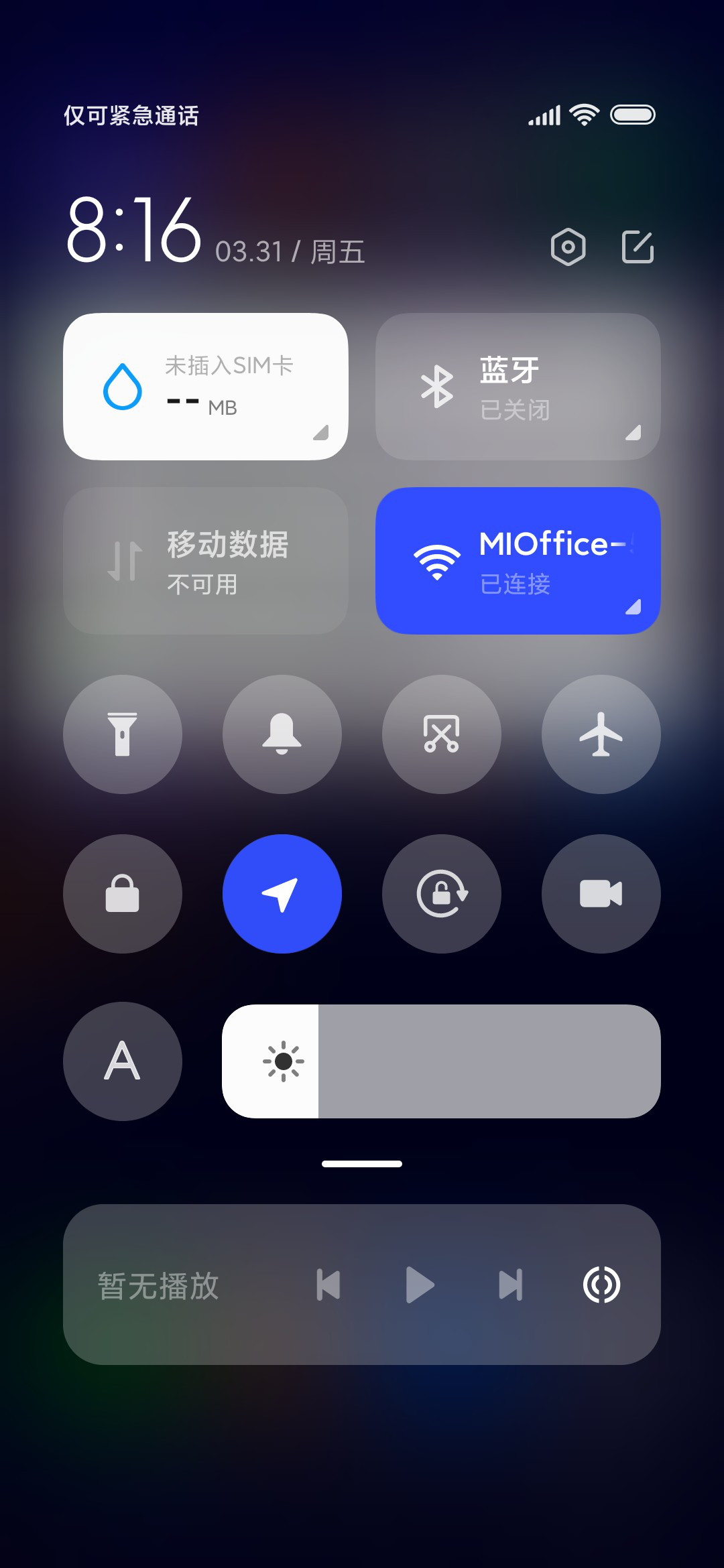This screenshot has width=724, height=1568.
Task: Skip to previous track in media player
Action: coord(328,1285)
